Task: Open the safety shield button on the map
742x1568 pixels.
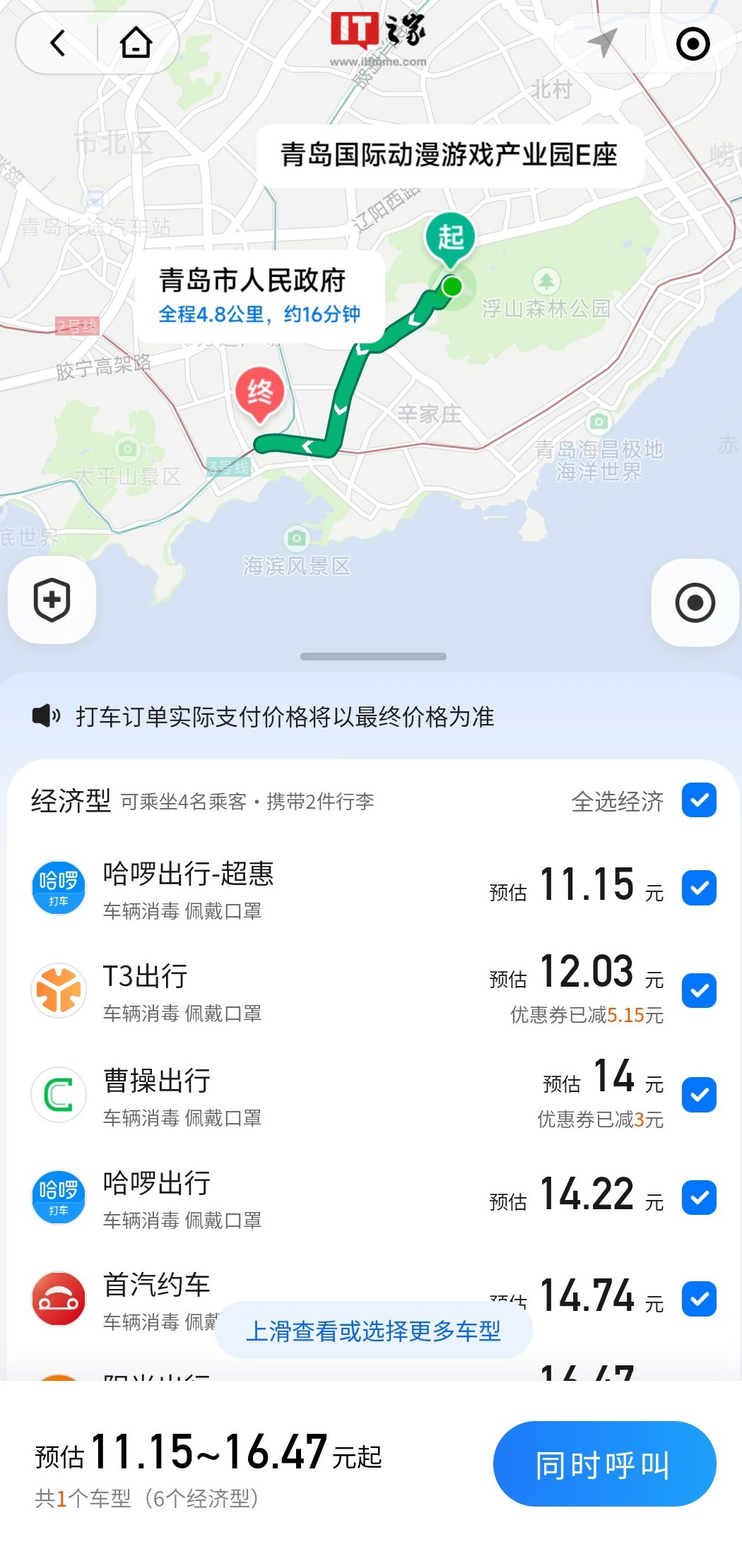Action: 52,600
